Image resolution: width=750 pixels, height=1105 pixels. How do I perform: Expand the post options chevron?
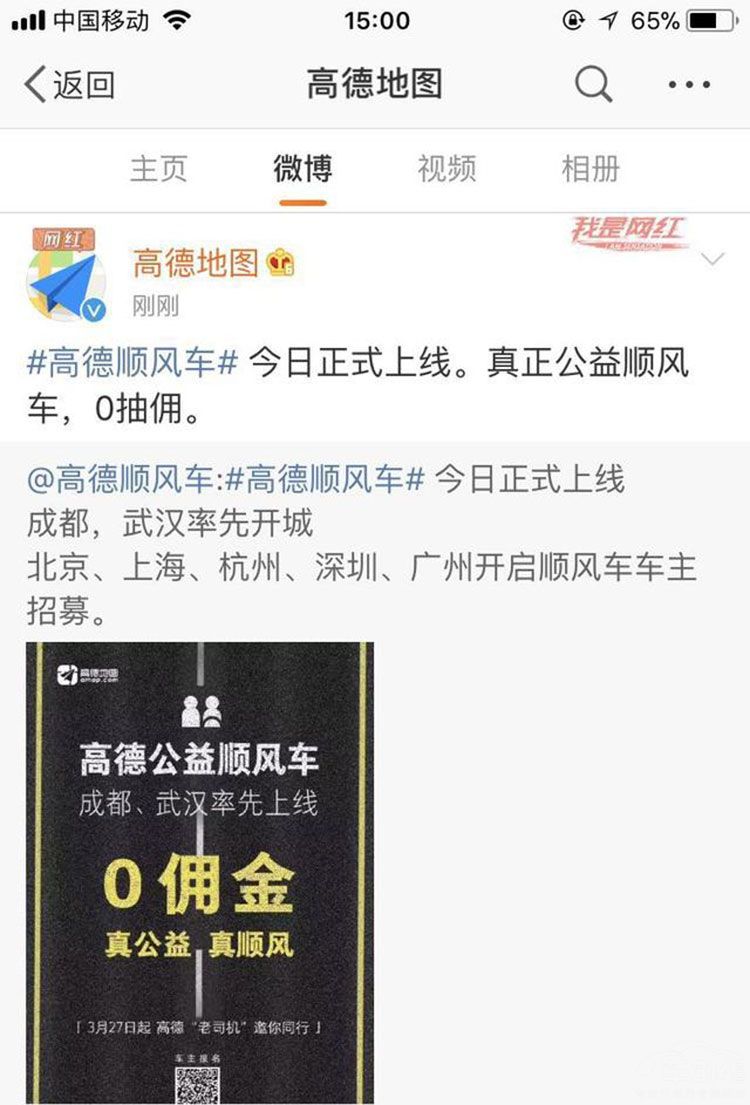tap(714, 261)
